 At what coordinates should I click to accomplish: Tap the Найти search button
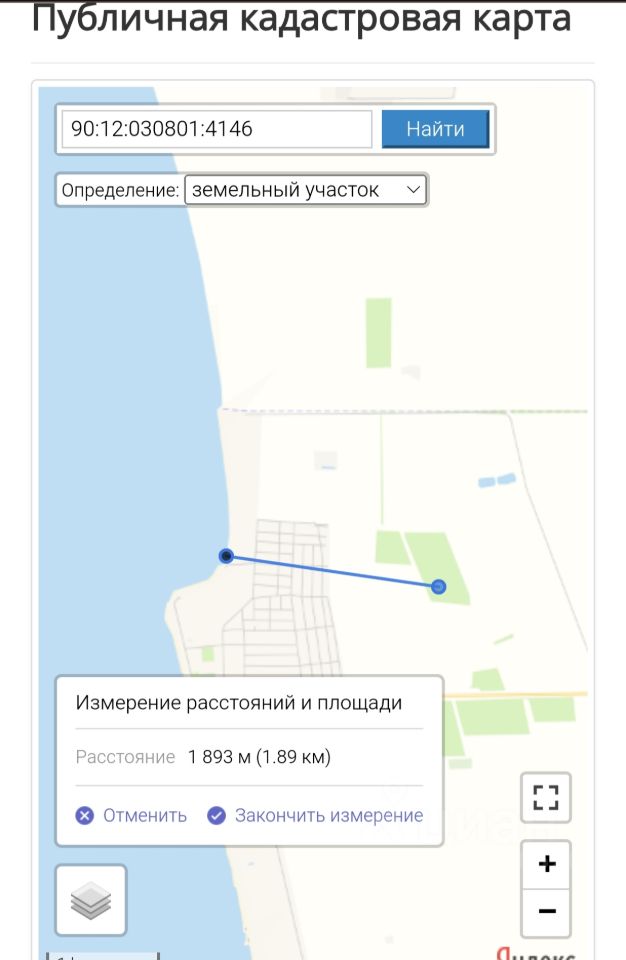435,129
